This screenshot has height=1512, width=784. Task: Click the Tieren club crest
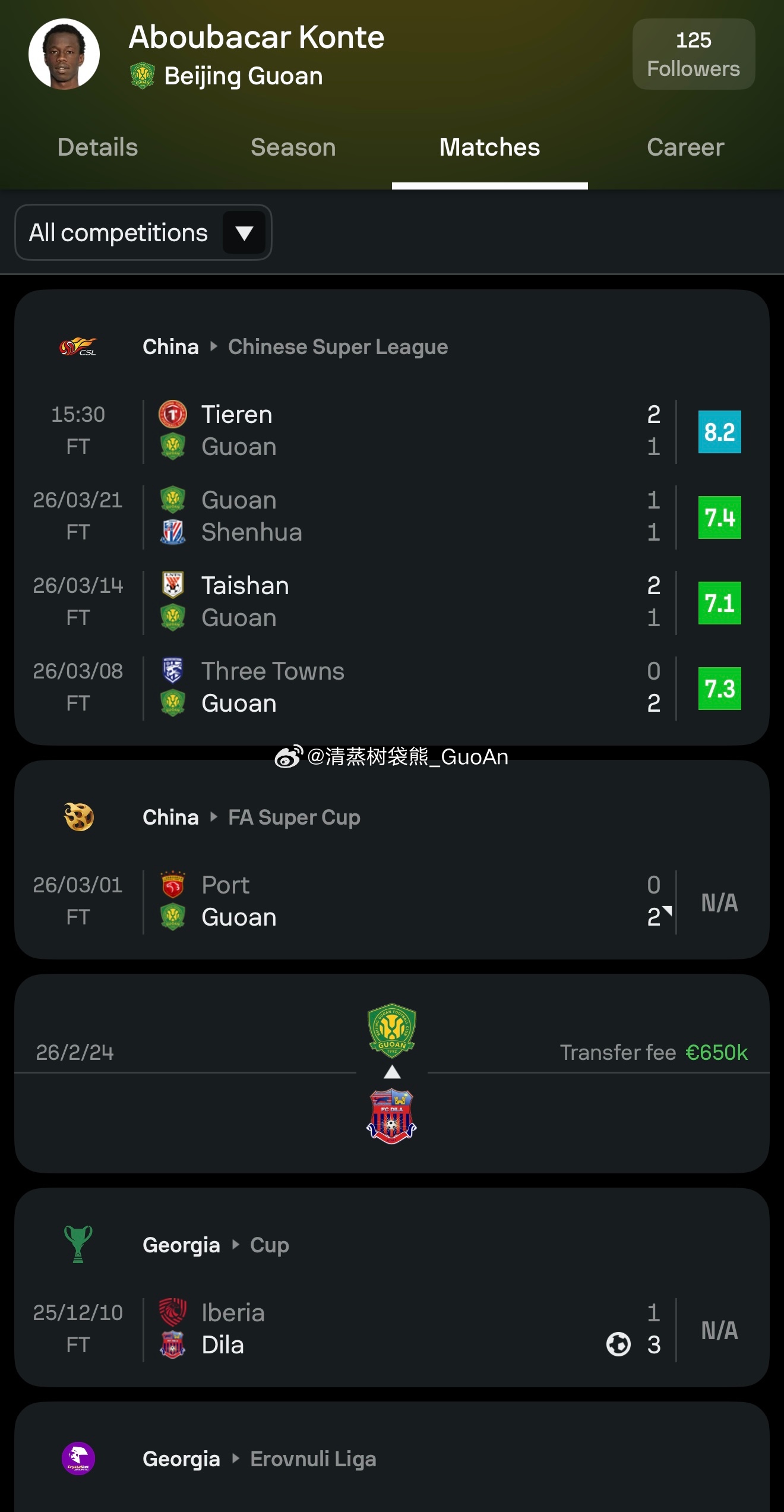pos(172,414)
